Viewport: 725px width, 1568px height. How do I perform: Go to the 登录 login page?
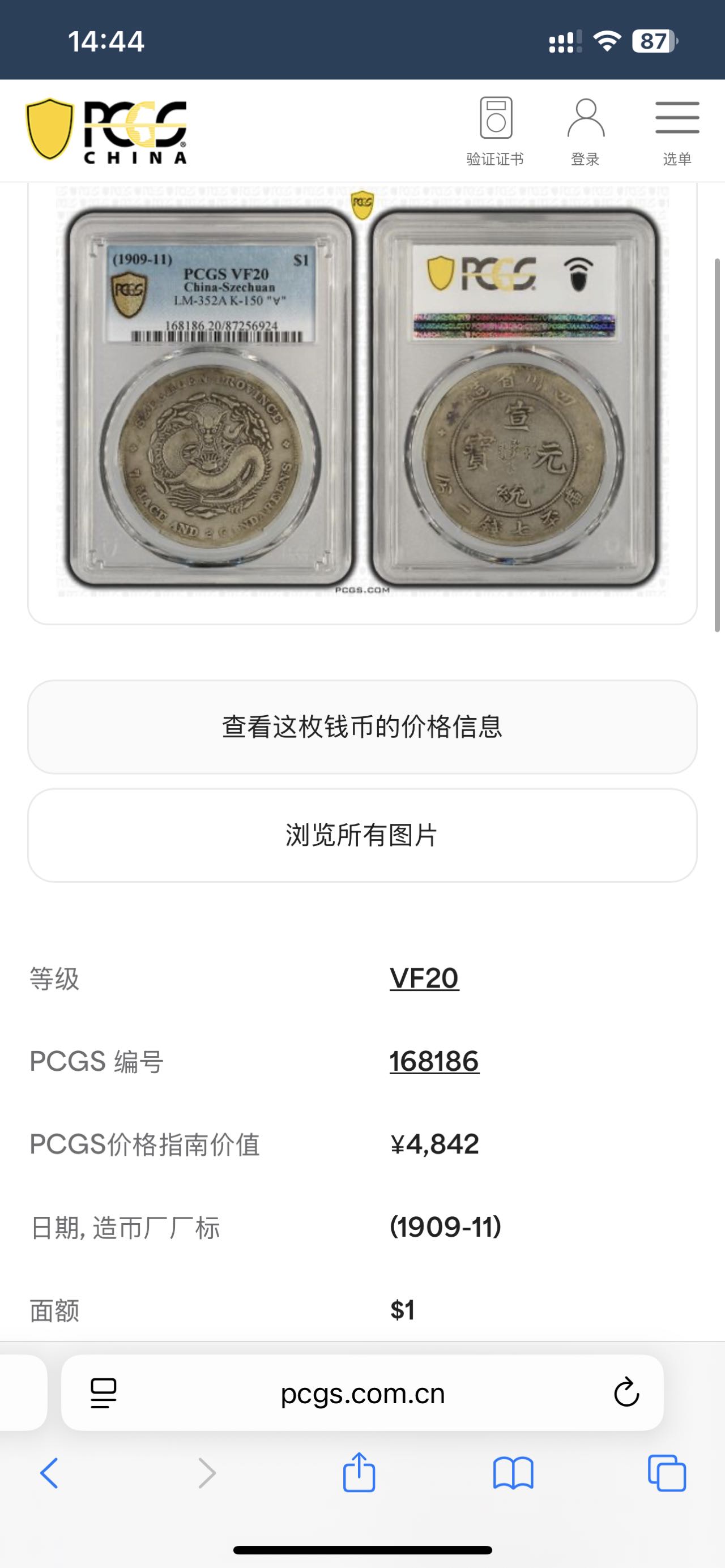585,131
